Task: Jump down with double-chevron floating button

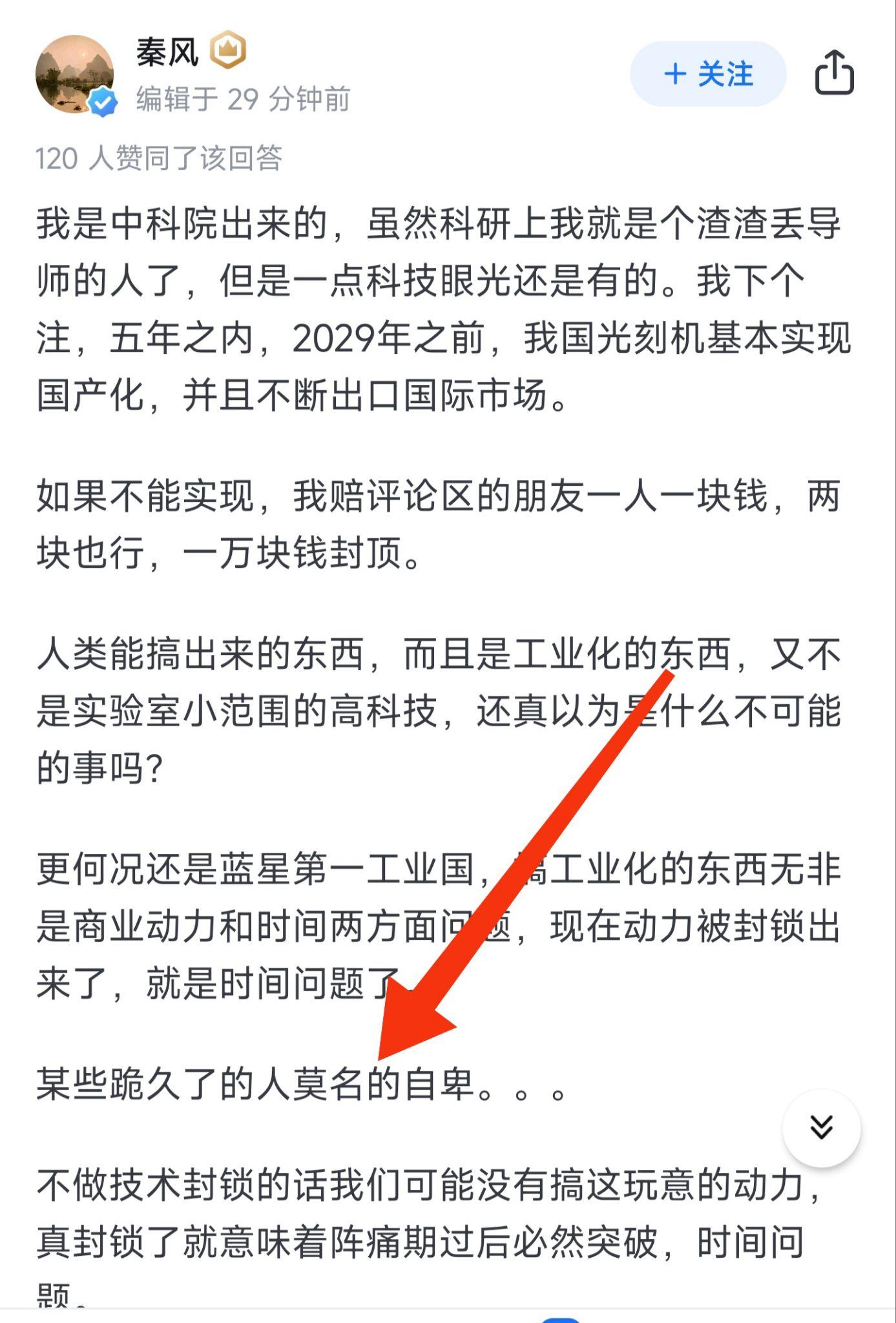Action: 821,1127
